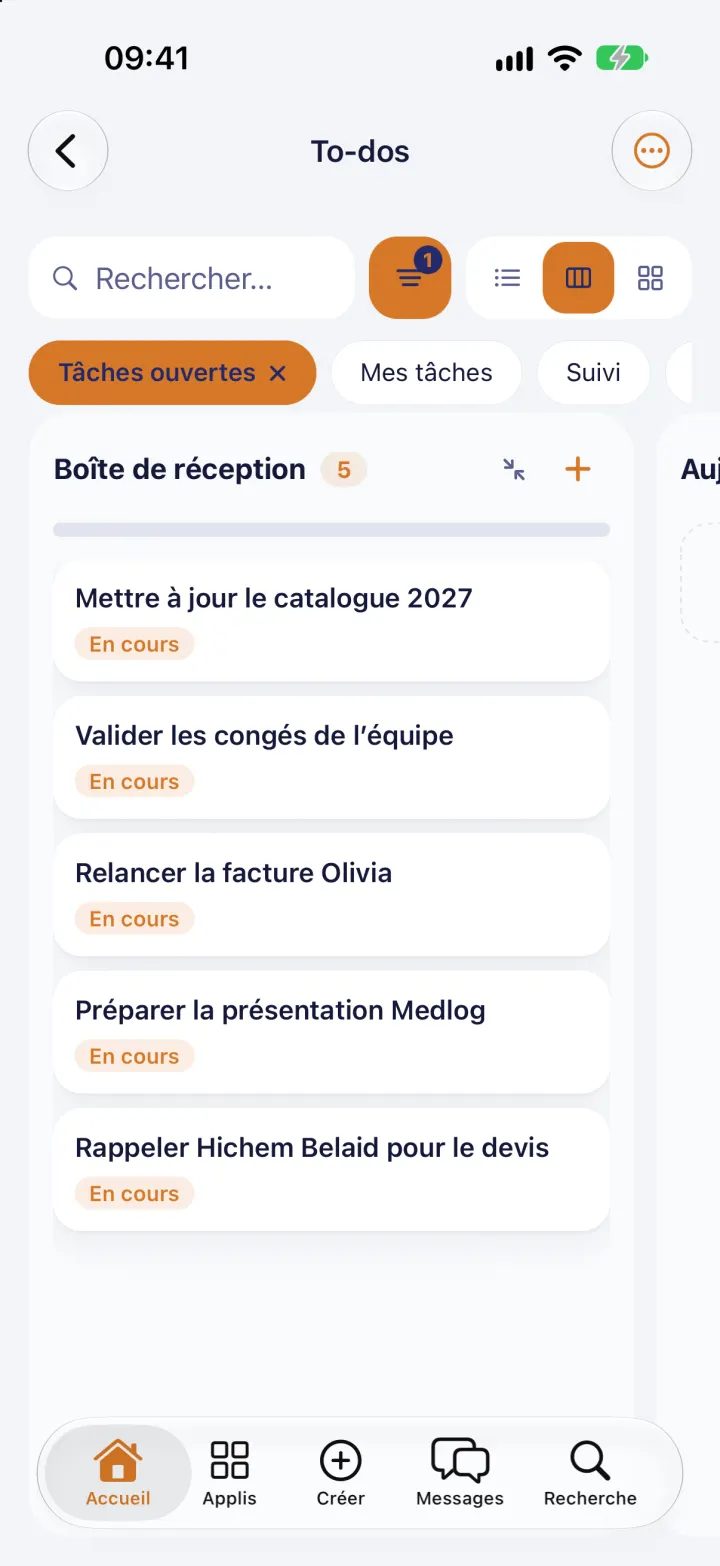The width and height of the screenshot is (720, 1566).
Task: Open the filter button with badge 1
Action: [410, 278]
